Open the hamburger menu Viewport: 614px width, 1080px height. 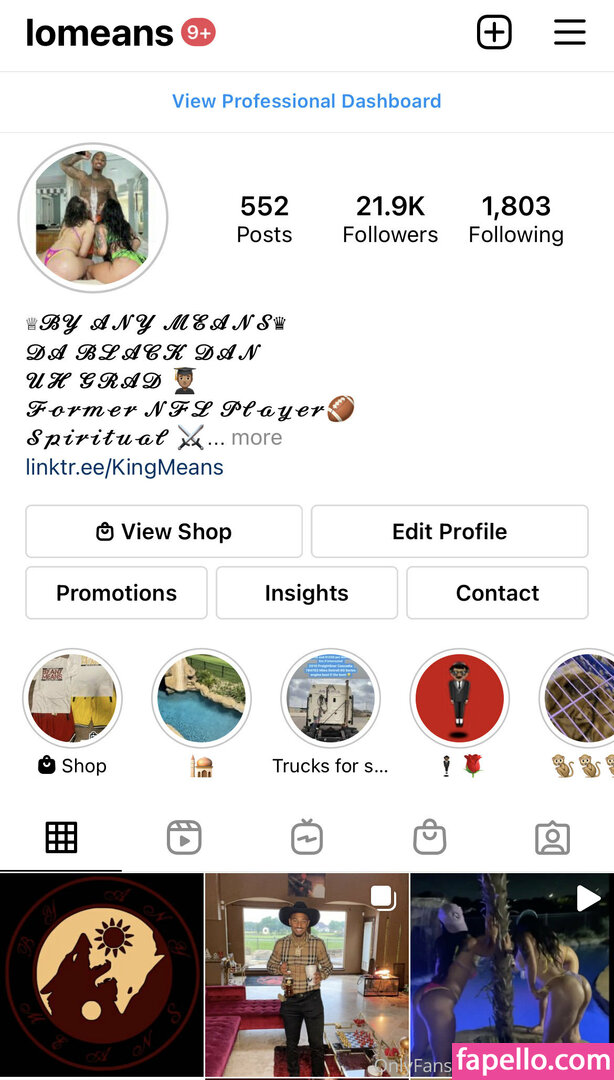570,32
